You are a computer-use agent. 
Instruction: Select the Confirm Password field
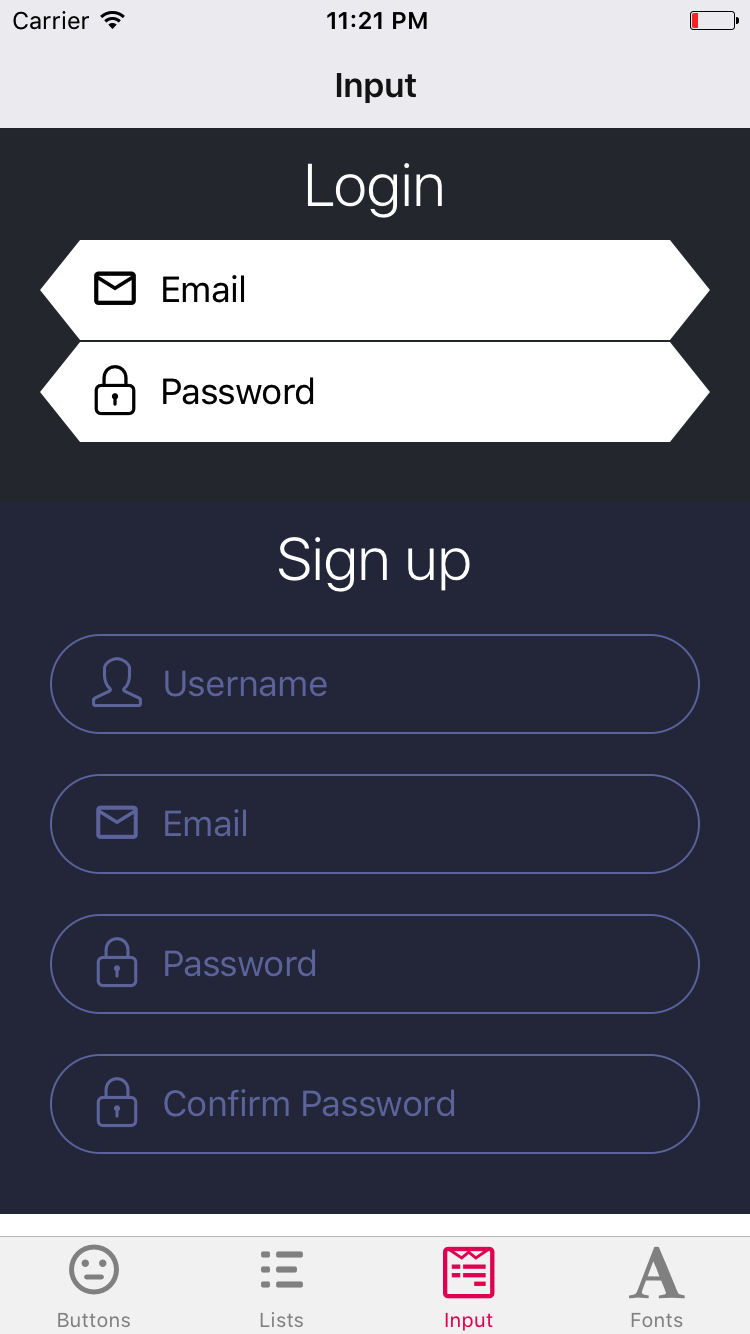[x=375, y=1104]
